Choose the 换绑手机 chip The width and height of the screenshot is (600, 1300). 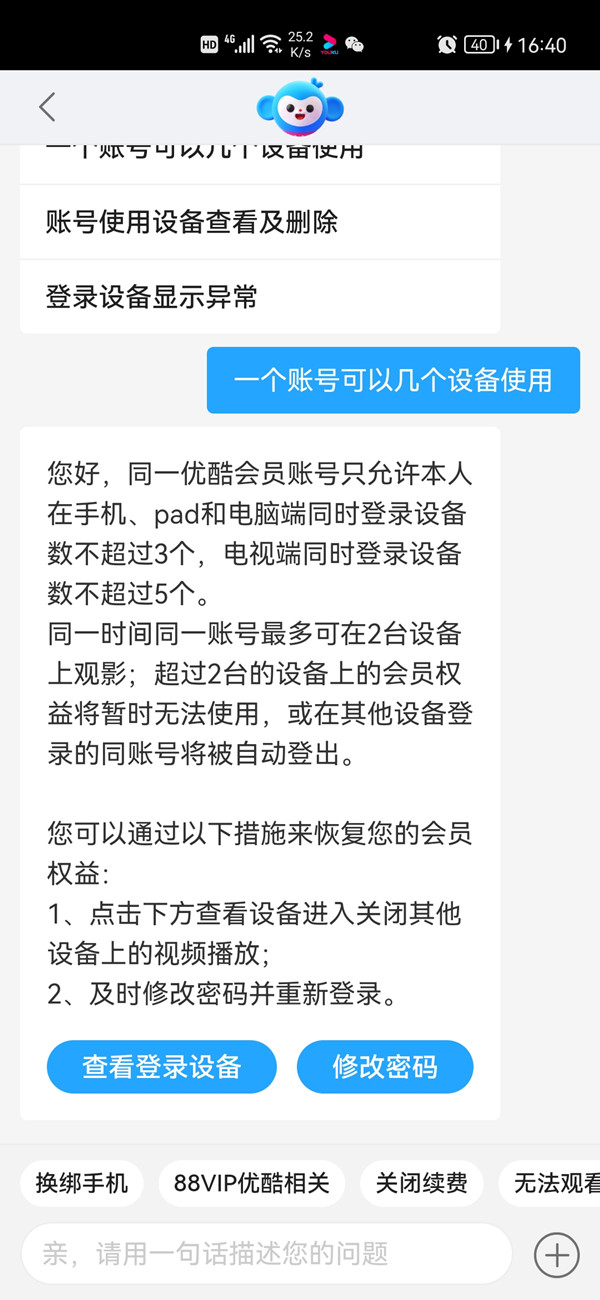pyautogui.click(x=82, y=1184)
